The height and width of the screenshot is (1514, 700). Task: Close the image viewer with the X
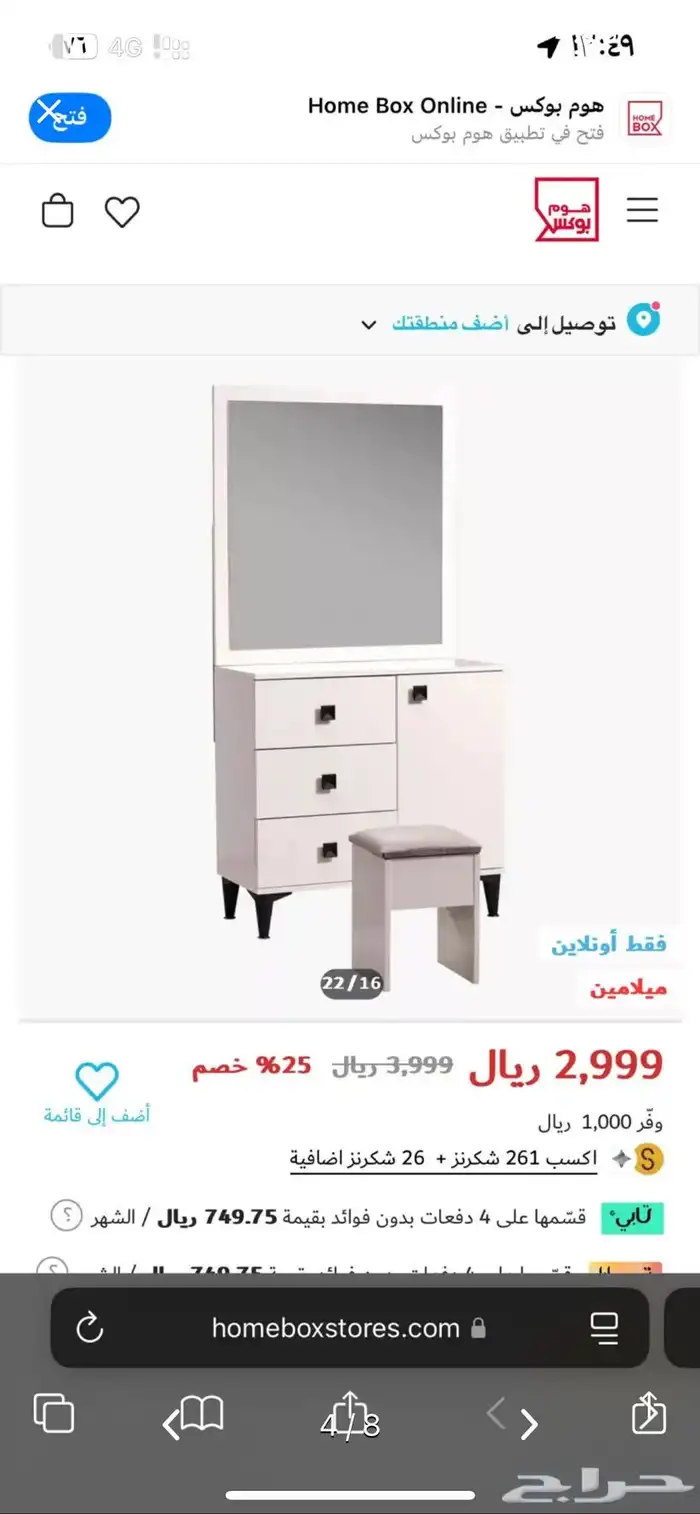(x=47, y=113)
